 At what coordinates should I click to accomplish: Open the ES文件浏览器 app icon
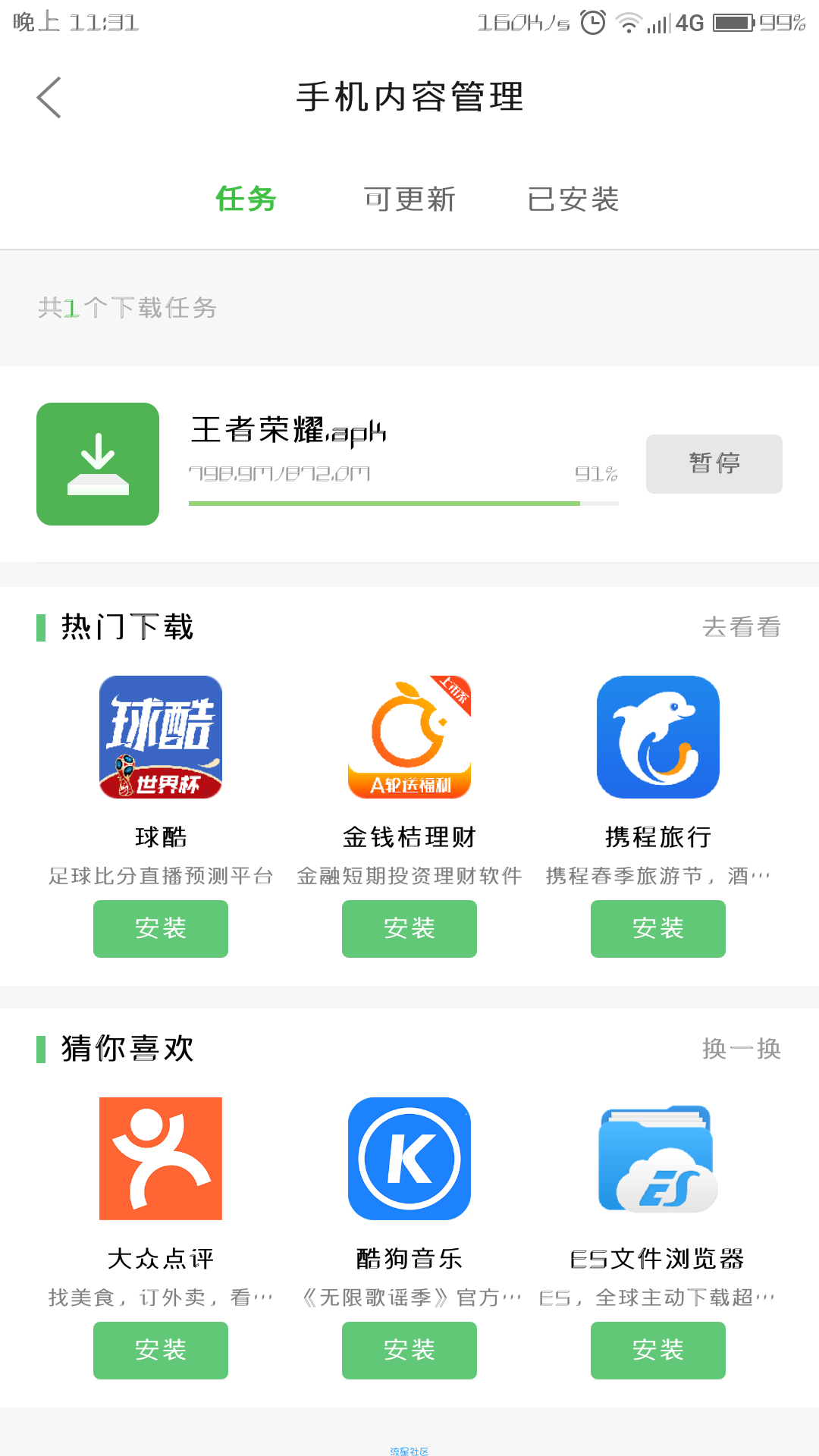pyautogui.click(x=658, y=1159)
